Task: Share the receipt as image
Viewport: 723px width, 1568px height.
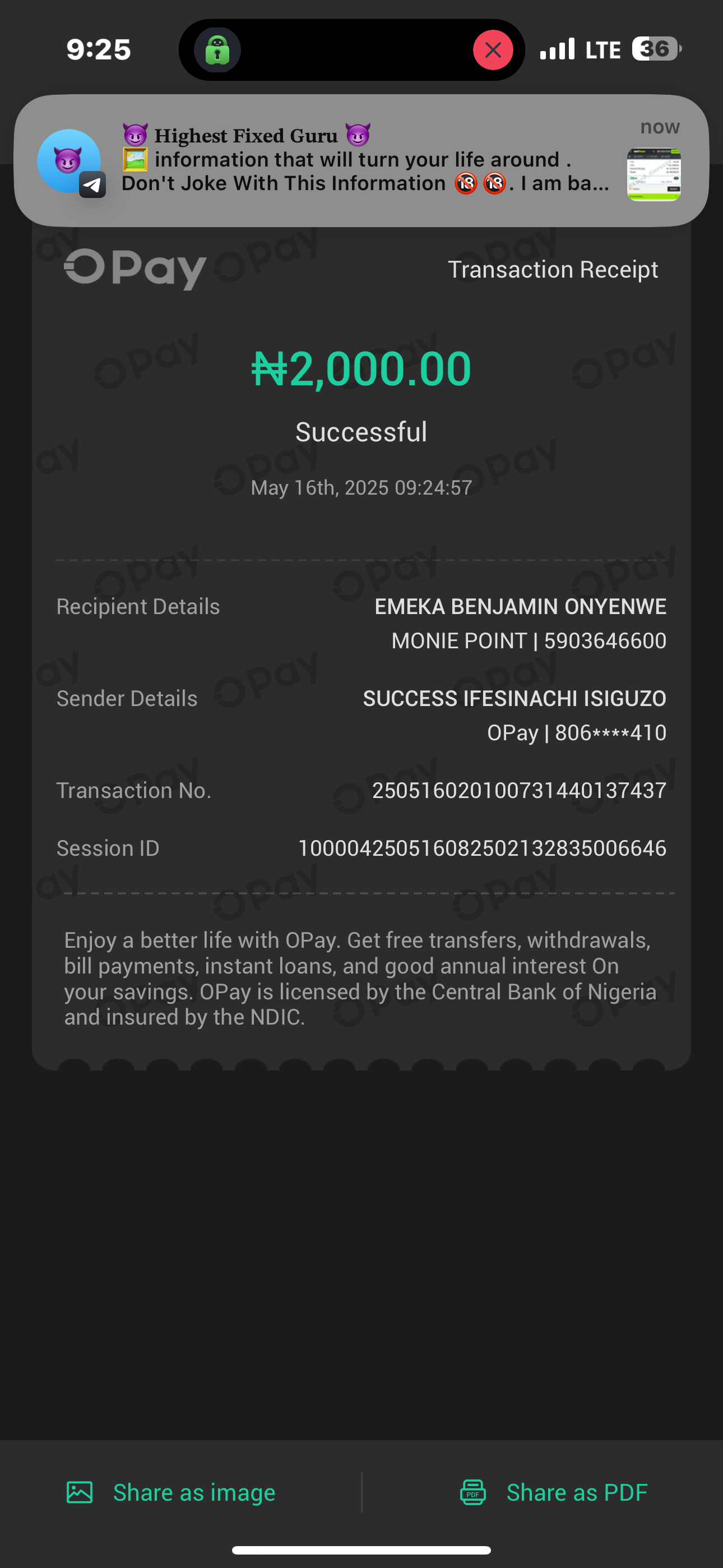Action: (x=171, y=1492)
